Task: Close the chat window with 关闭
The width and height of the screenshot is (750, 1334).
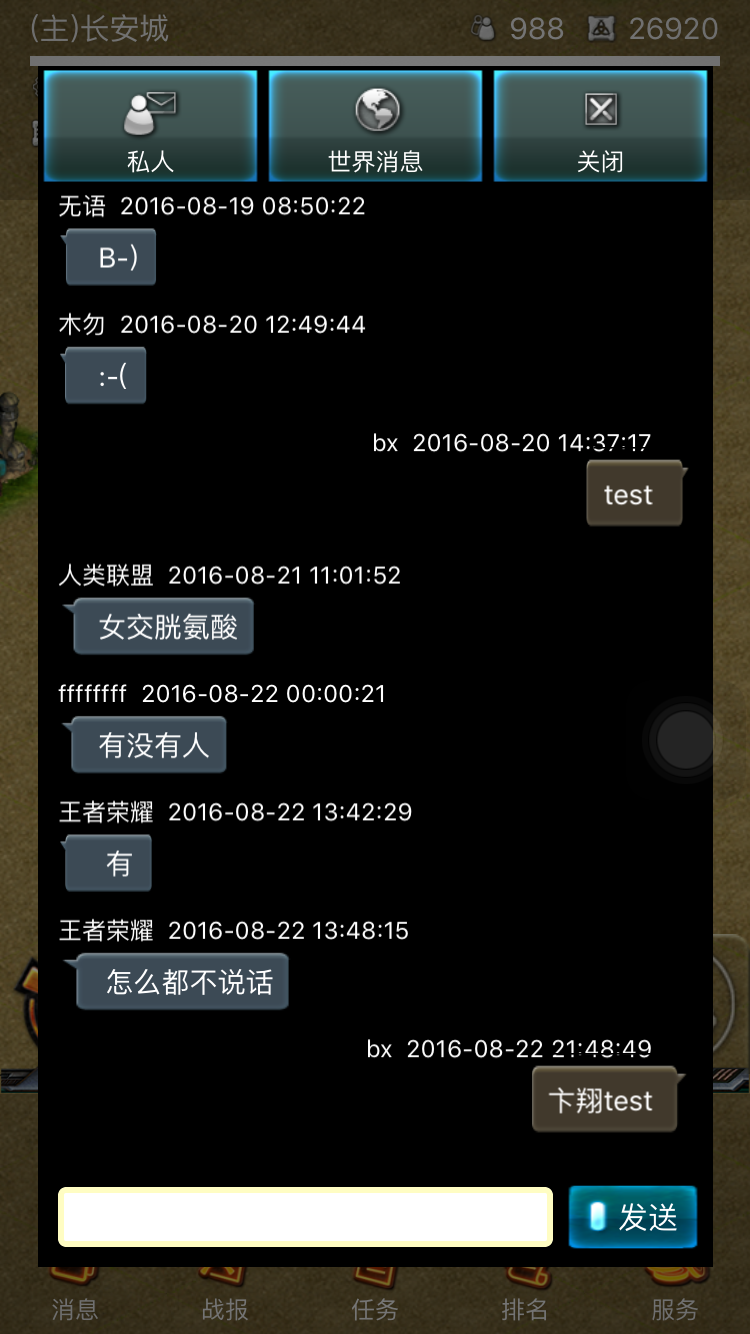Action: [600, 126]
